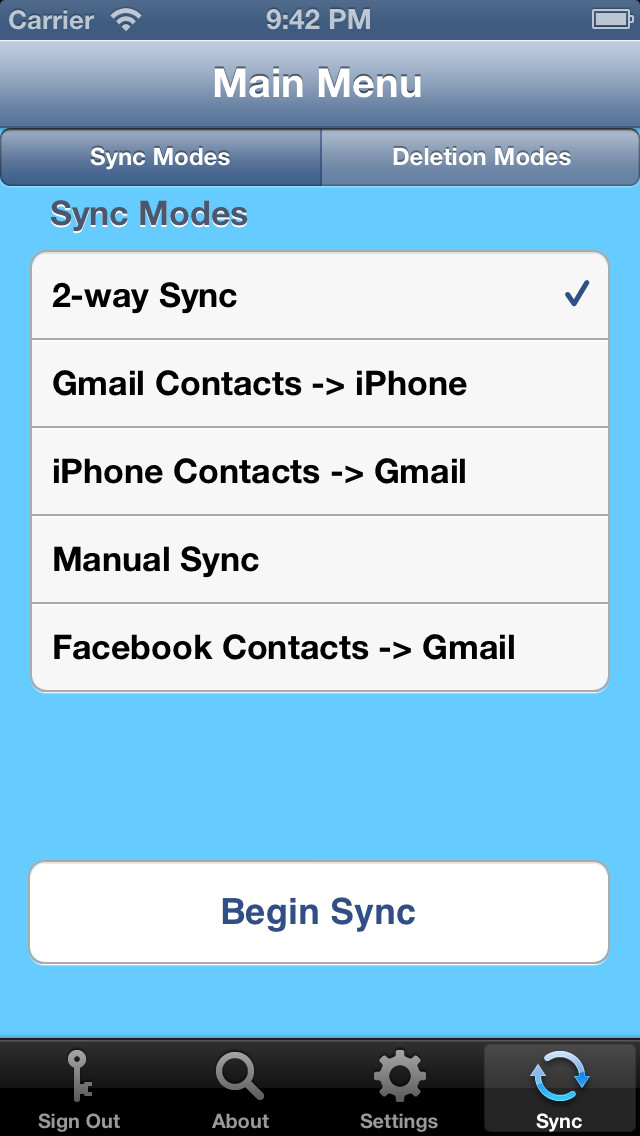Tap the Begin Sync button
This screenshot has width=640, height=1136.
click(319, 912)
